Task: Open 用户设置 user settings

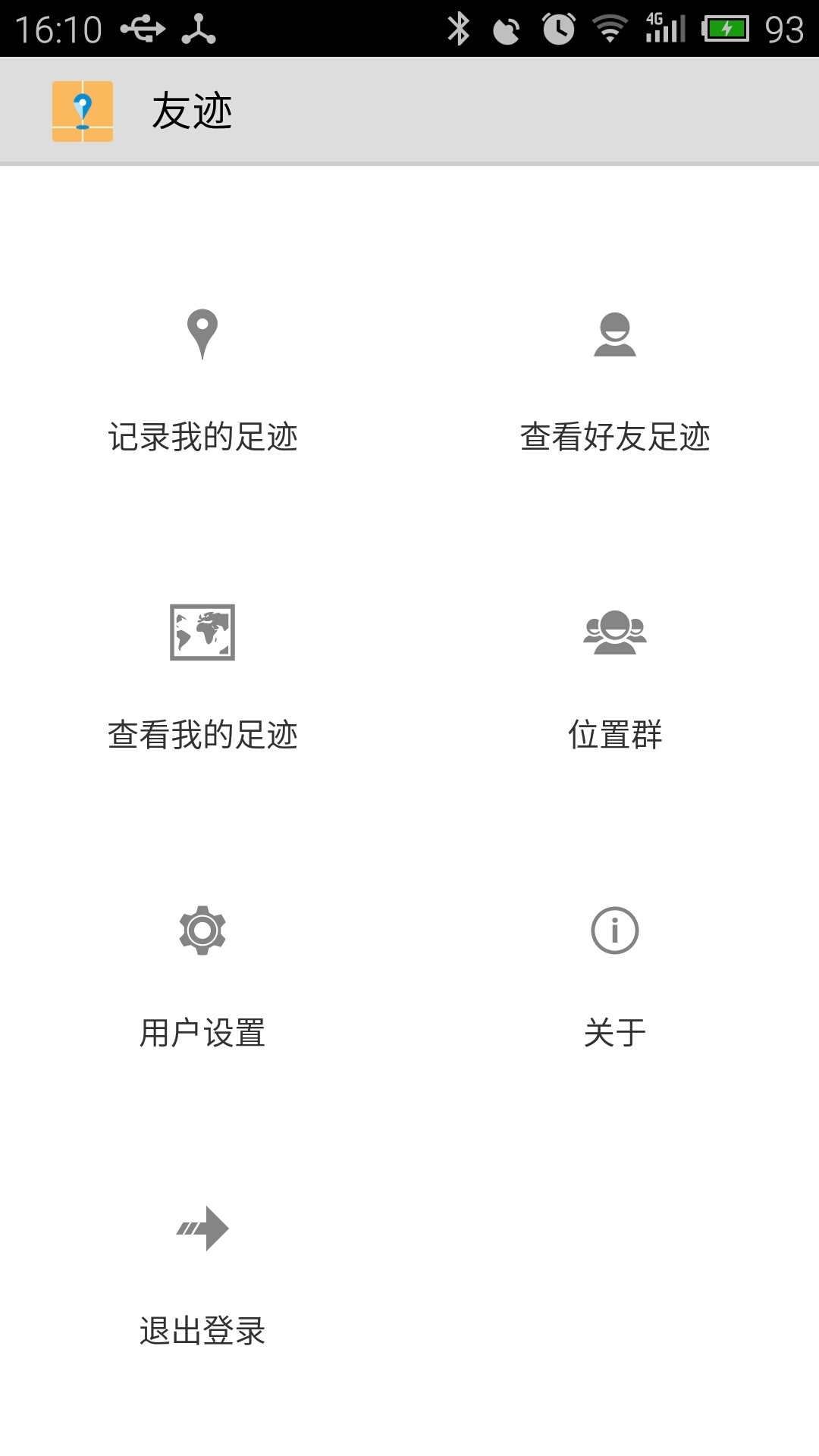Action: pyautogui.click(x=202, y=975)
